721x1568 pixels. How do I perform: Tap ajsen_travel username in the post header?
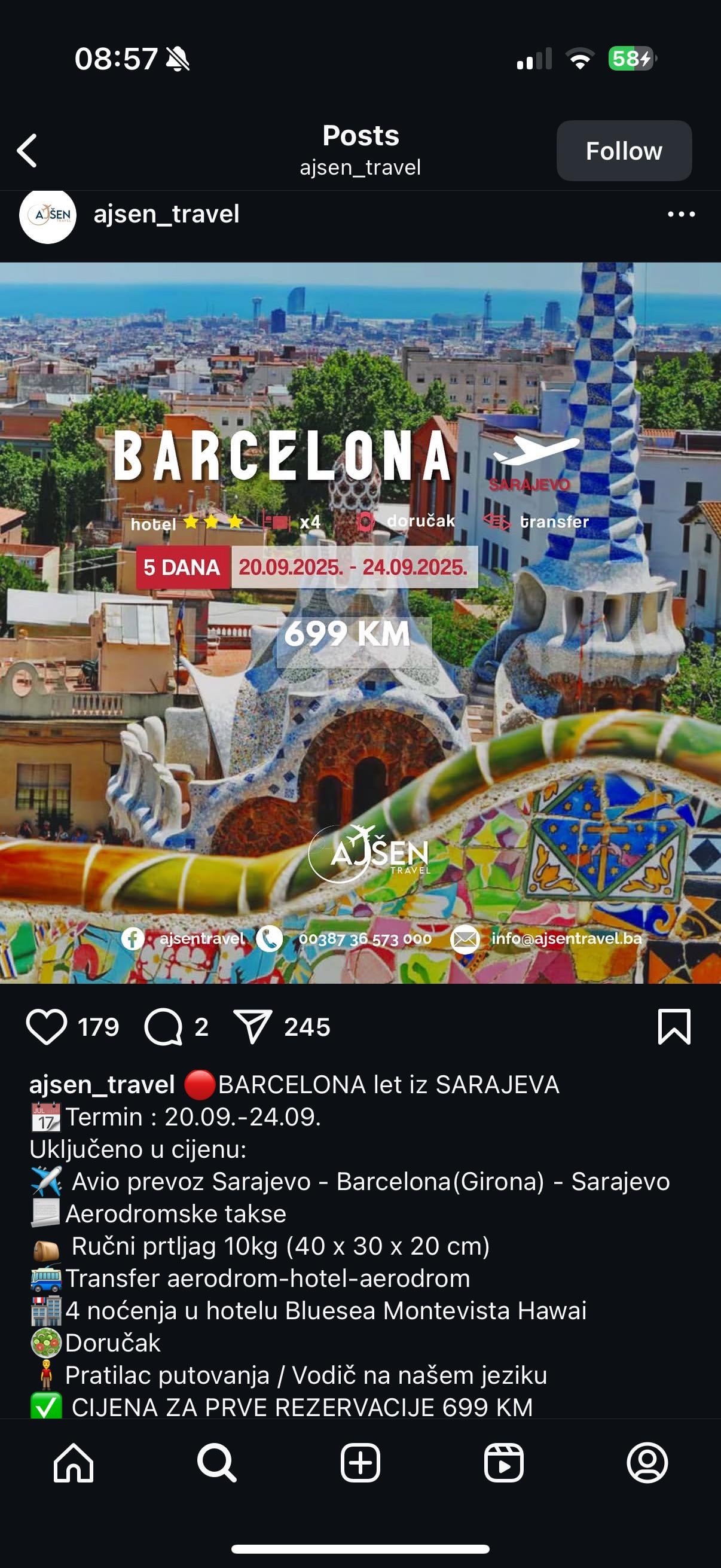pos(166,214)
